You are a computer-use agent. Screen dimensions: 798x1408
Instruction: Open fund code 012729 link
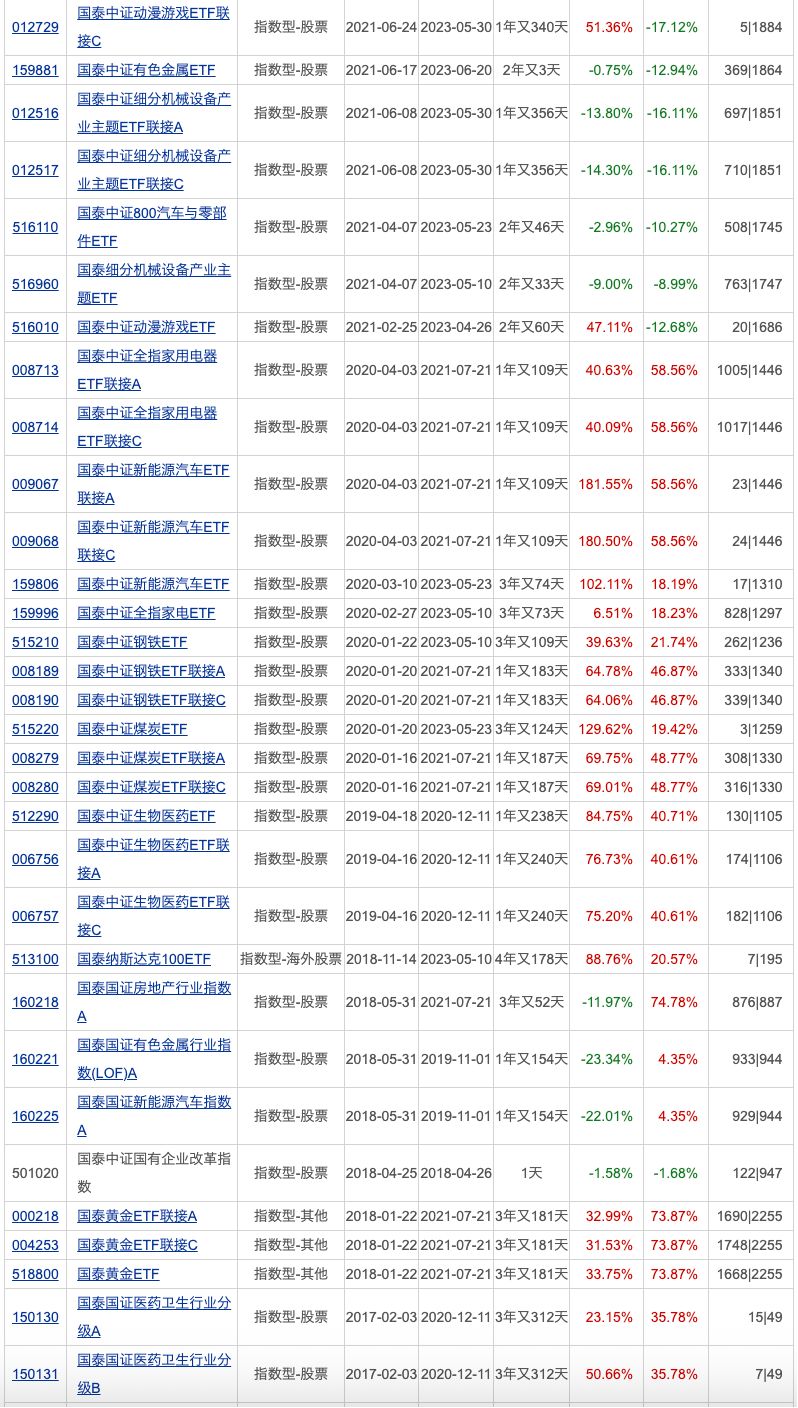35,27
